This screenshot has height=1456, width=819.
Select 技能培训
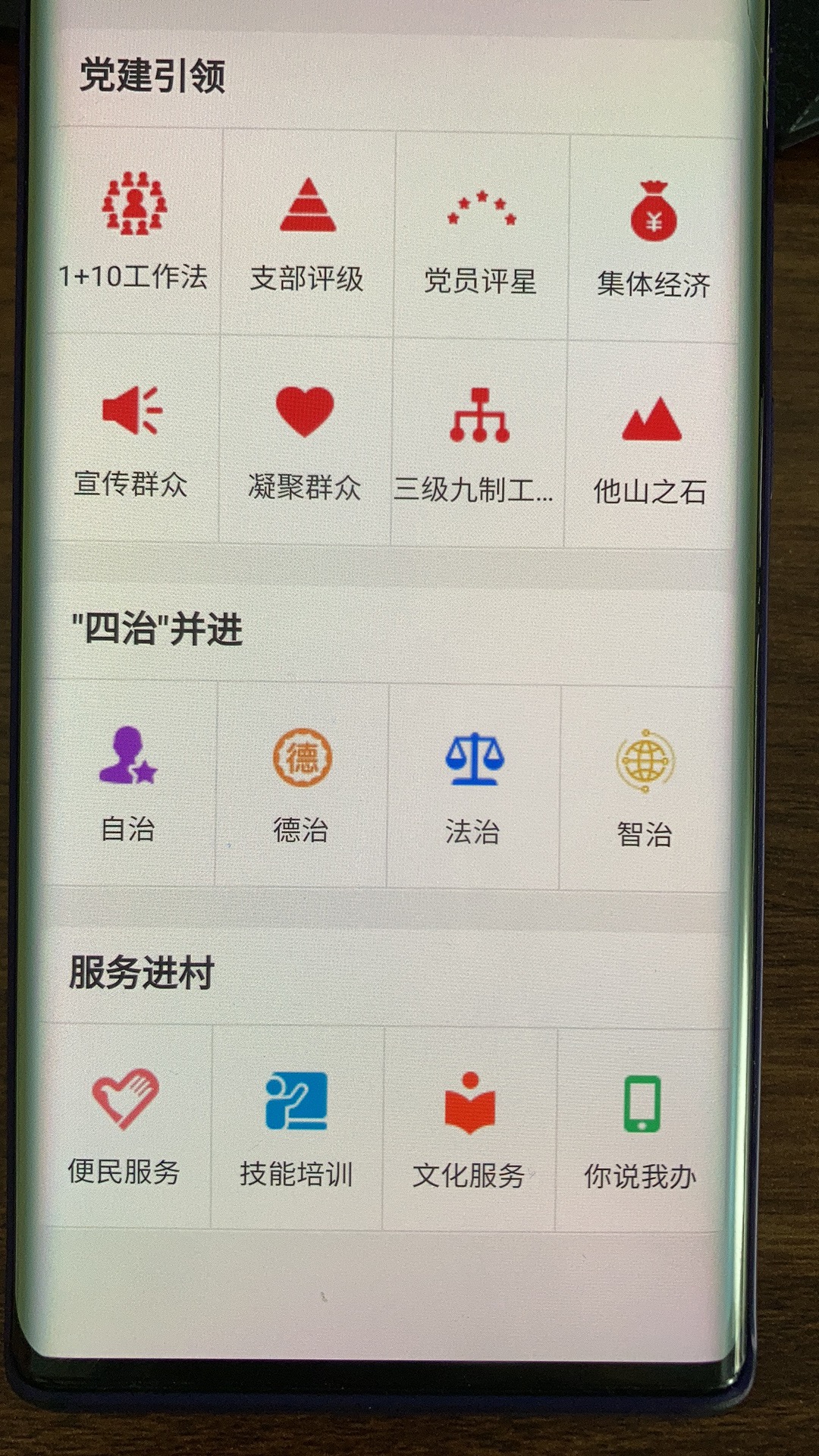pyautogui.click(x=297, y=1128)
